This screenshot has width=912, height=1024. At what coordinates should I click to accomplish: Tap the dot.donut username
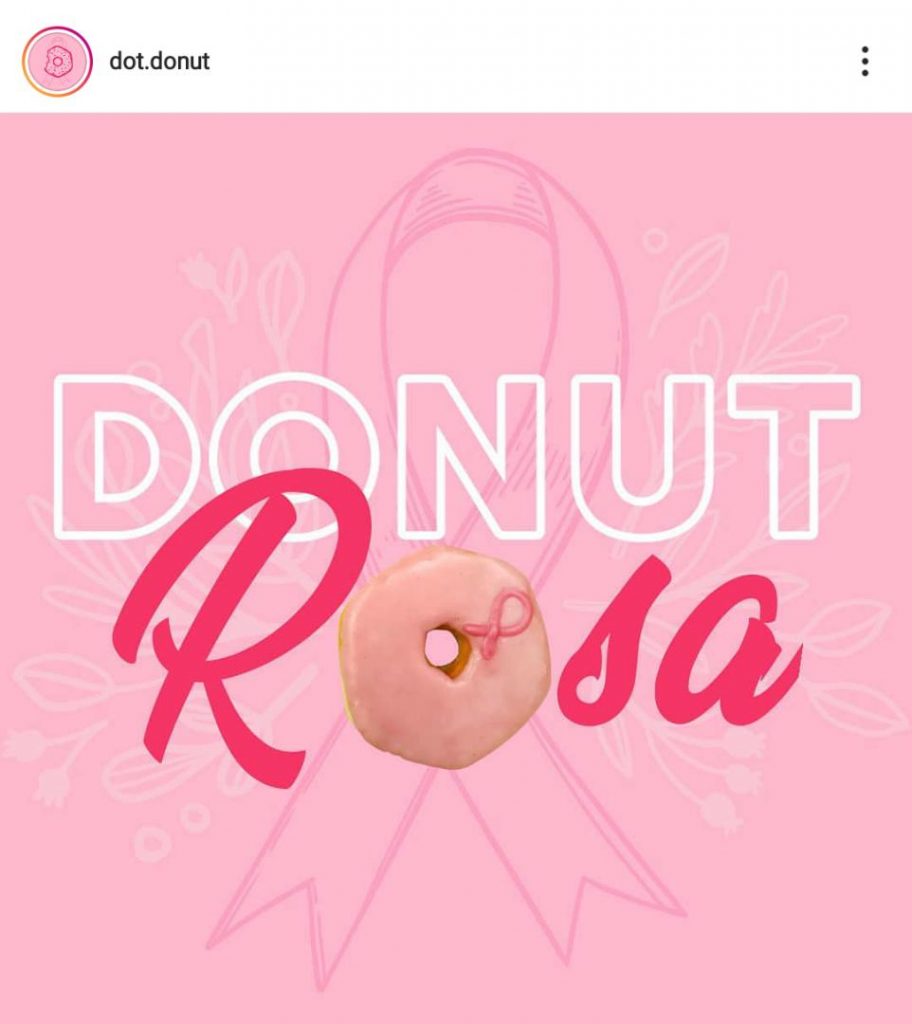(x=159, y=62)
